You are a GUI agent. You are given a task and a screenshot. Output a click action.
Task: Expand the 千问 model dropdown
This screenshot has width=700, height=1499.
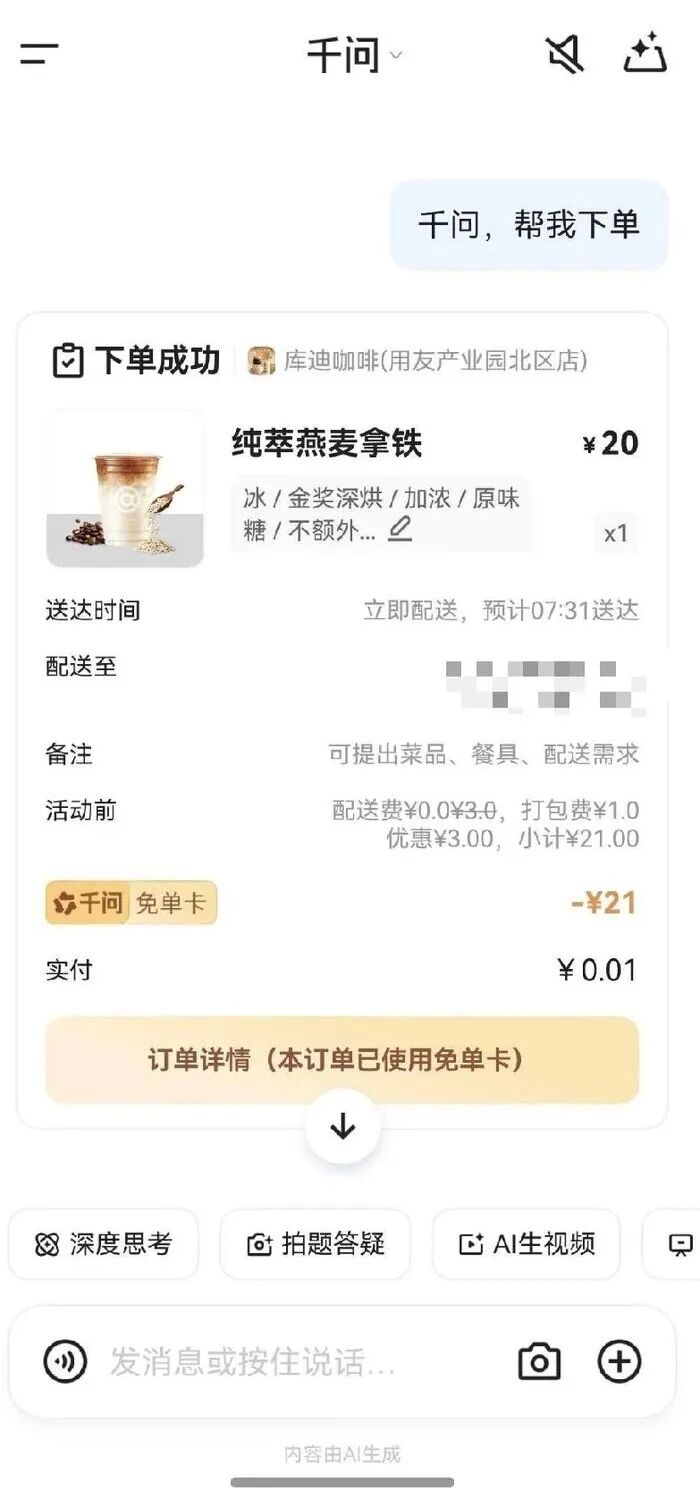click(x=354, y=55)
